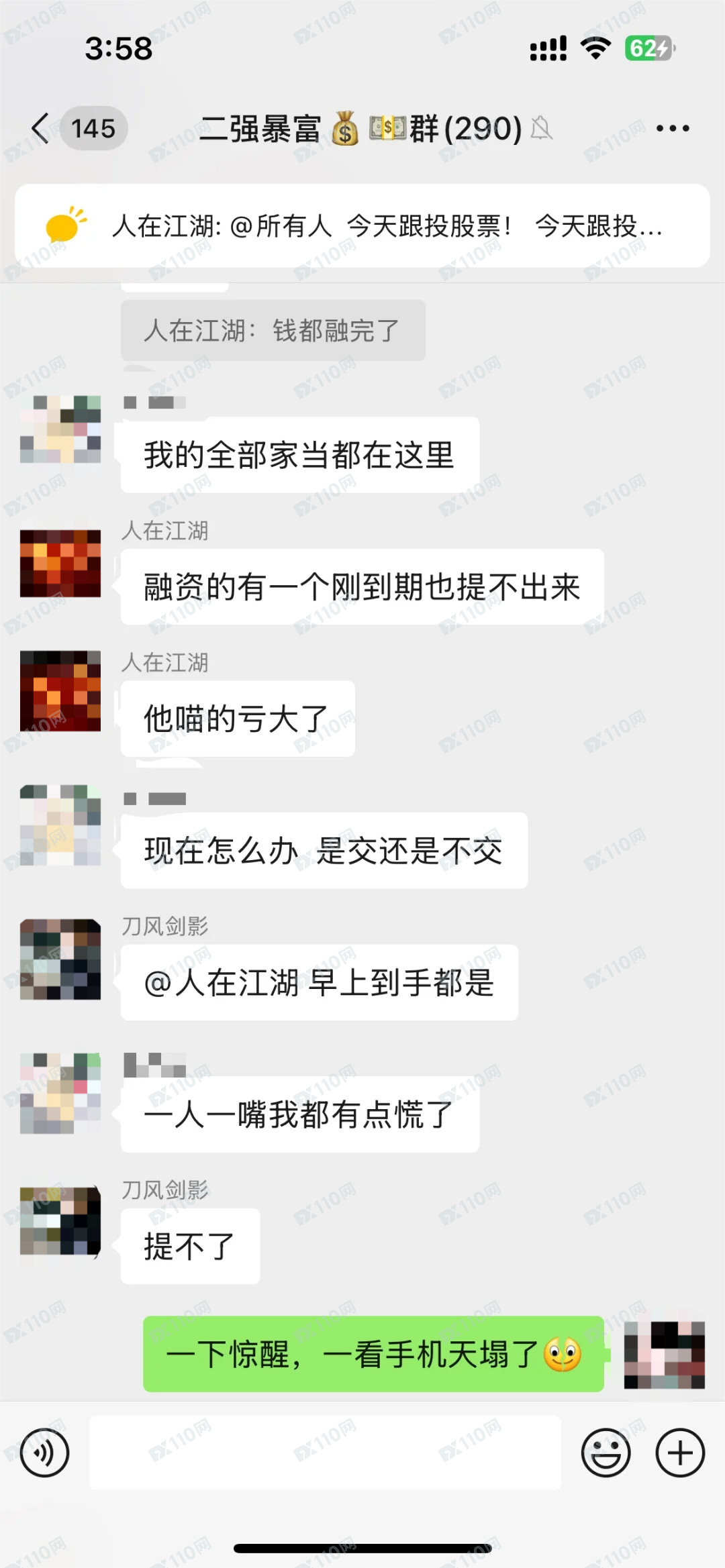Open the quoted message 钱都融完了
The width and height of the screenshot is (725, 1568).
(273, 331)
